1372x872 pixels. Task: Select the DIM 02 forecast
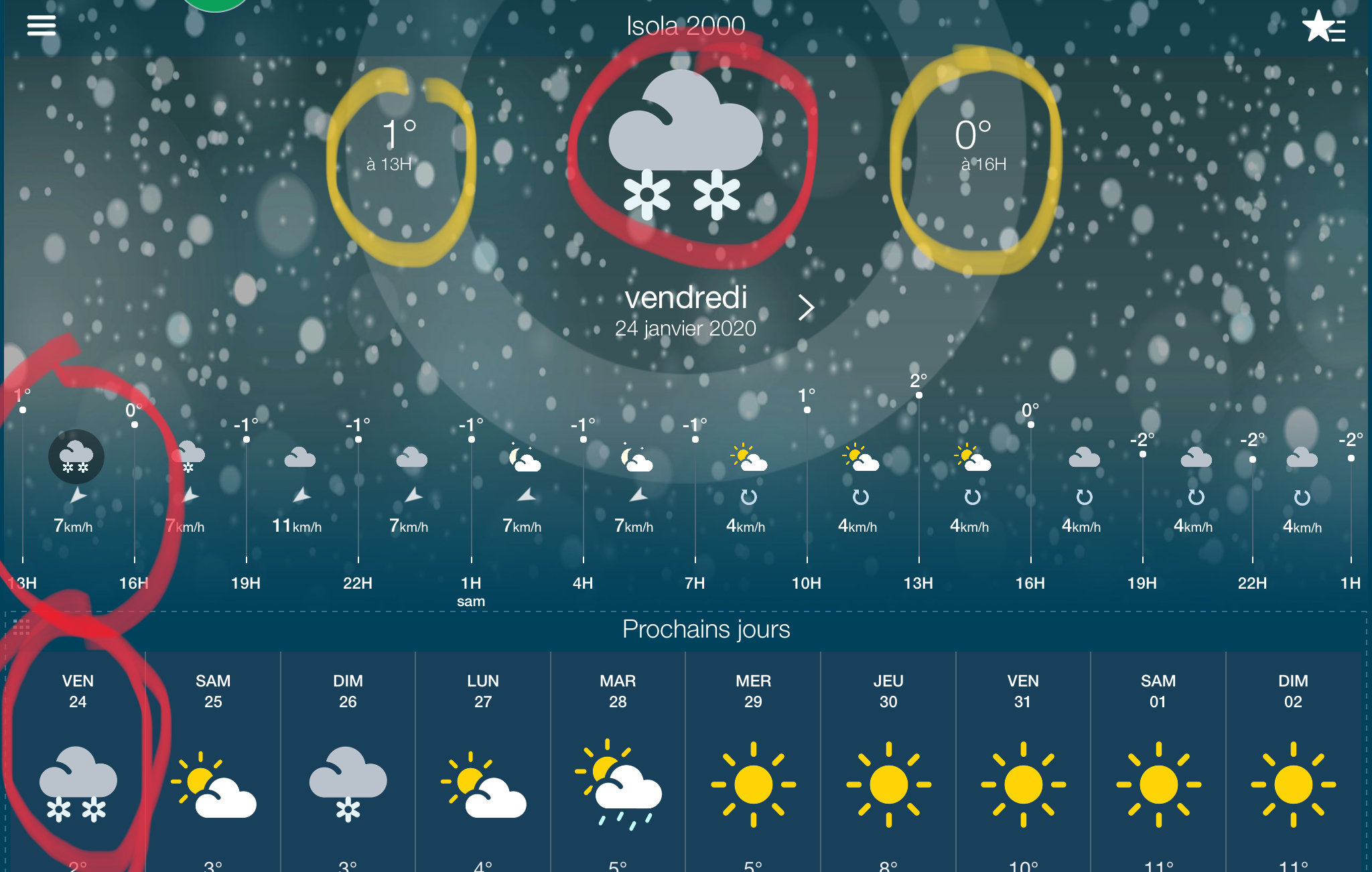coord(1293,764)
